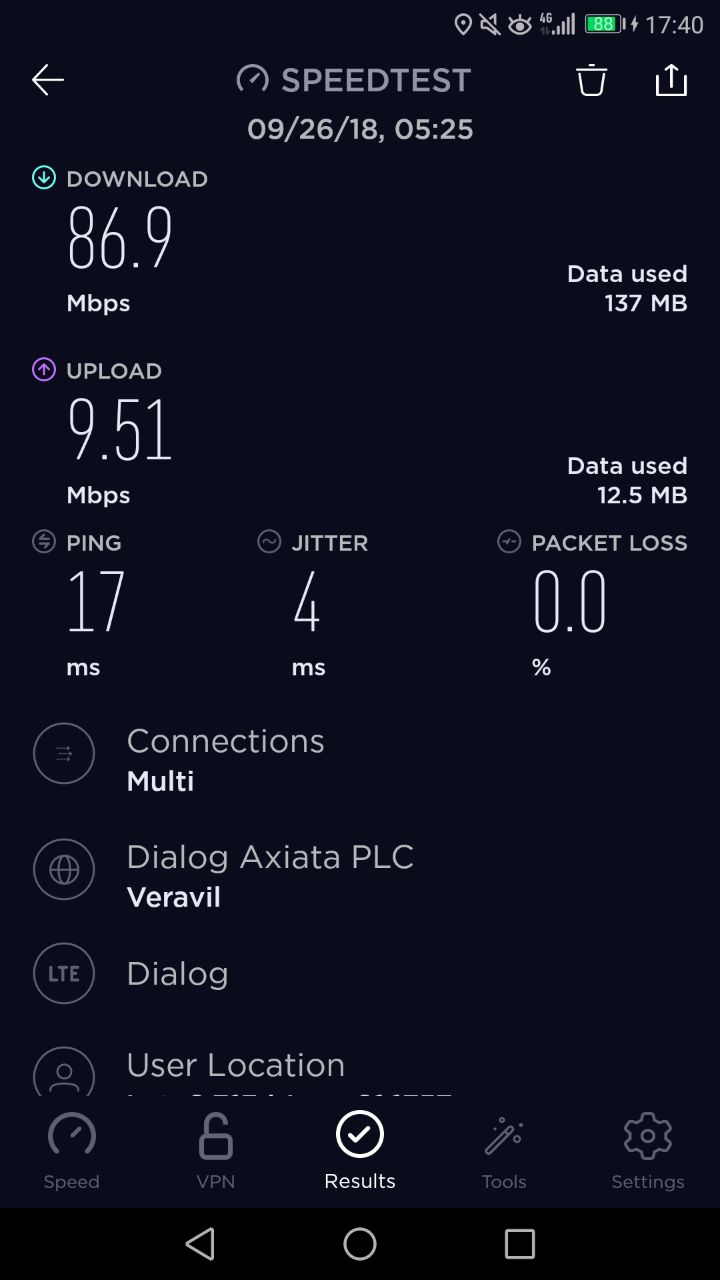Screen dimensions: 720x1280
Task: Delete this speed test result
Action: (x=591, y=80)
